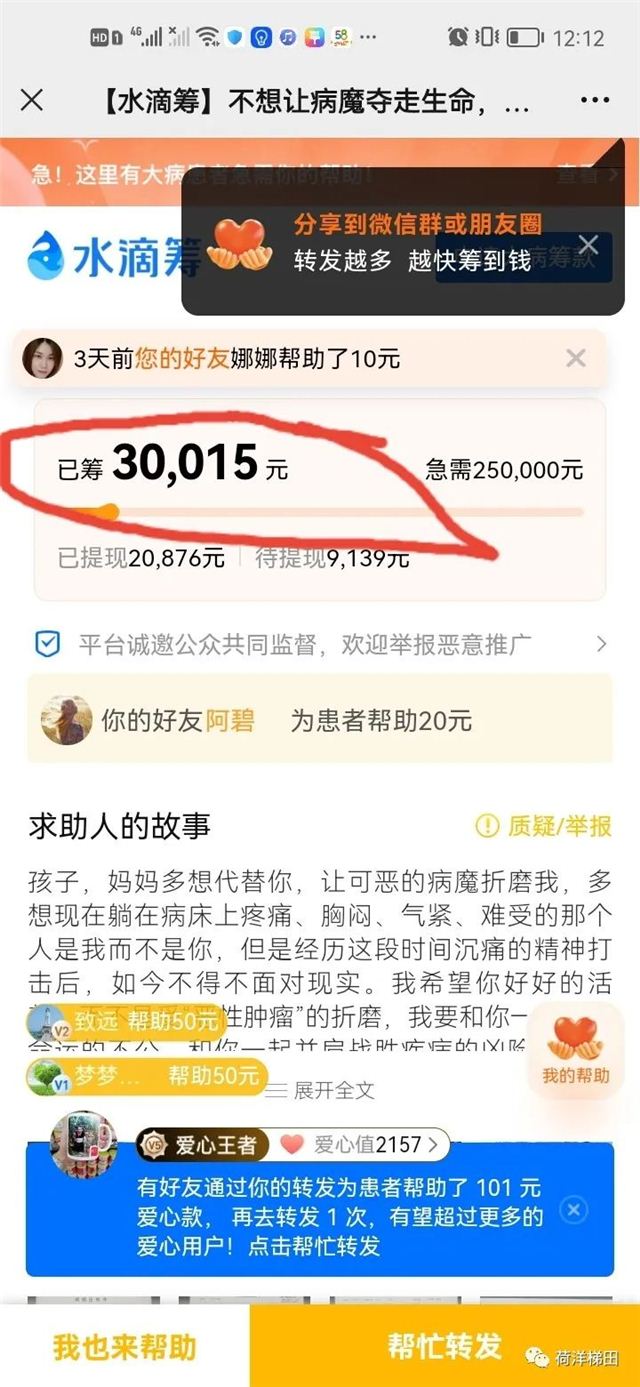Expand the full story with 展开全文
Screen dimensions: 640x1387
pos(321,1089)
